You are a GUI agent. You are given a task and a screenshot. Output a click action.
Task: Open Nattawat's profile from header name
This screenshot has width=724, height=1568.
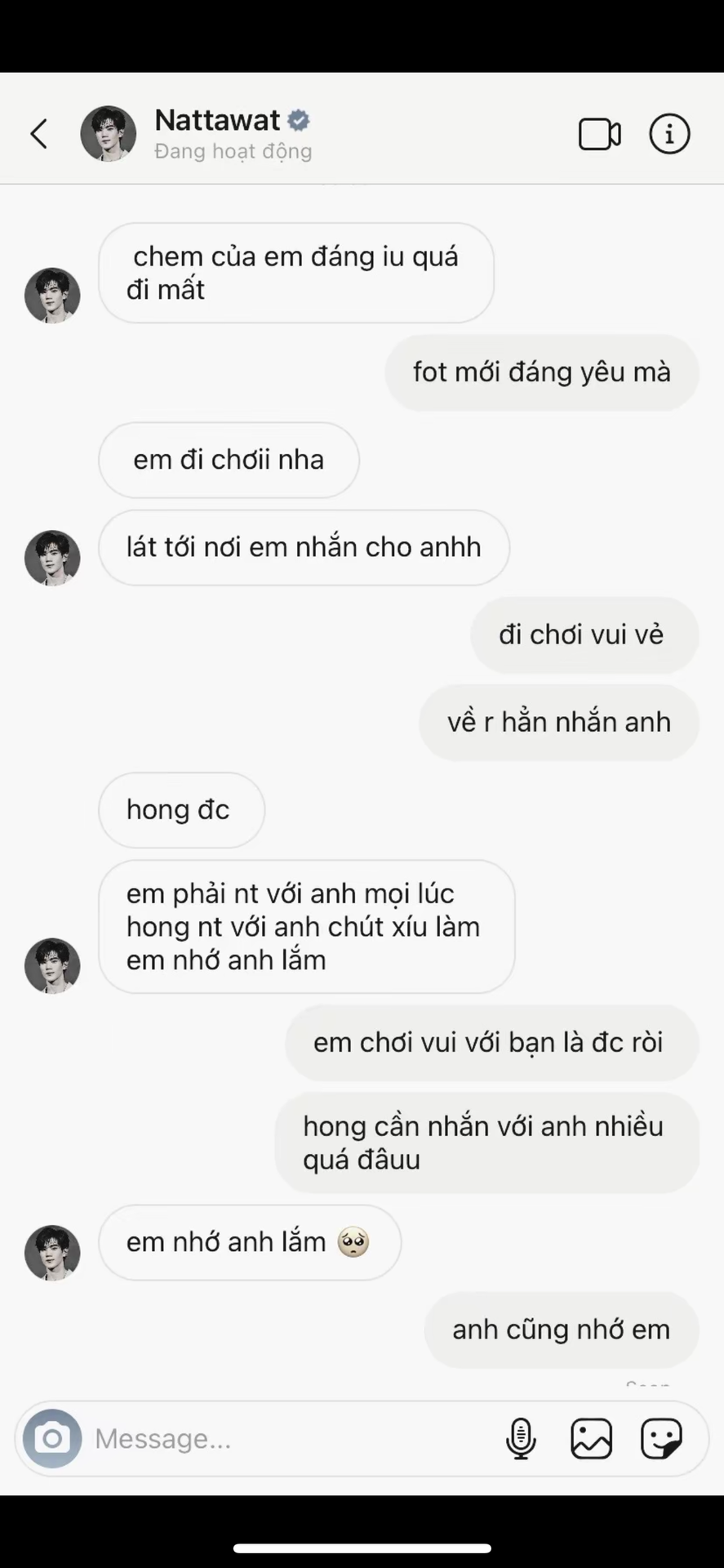[217, 121]
